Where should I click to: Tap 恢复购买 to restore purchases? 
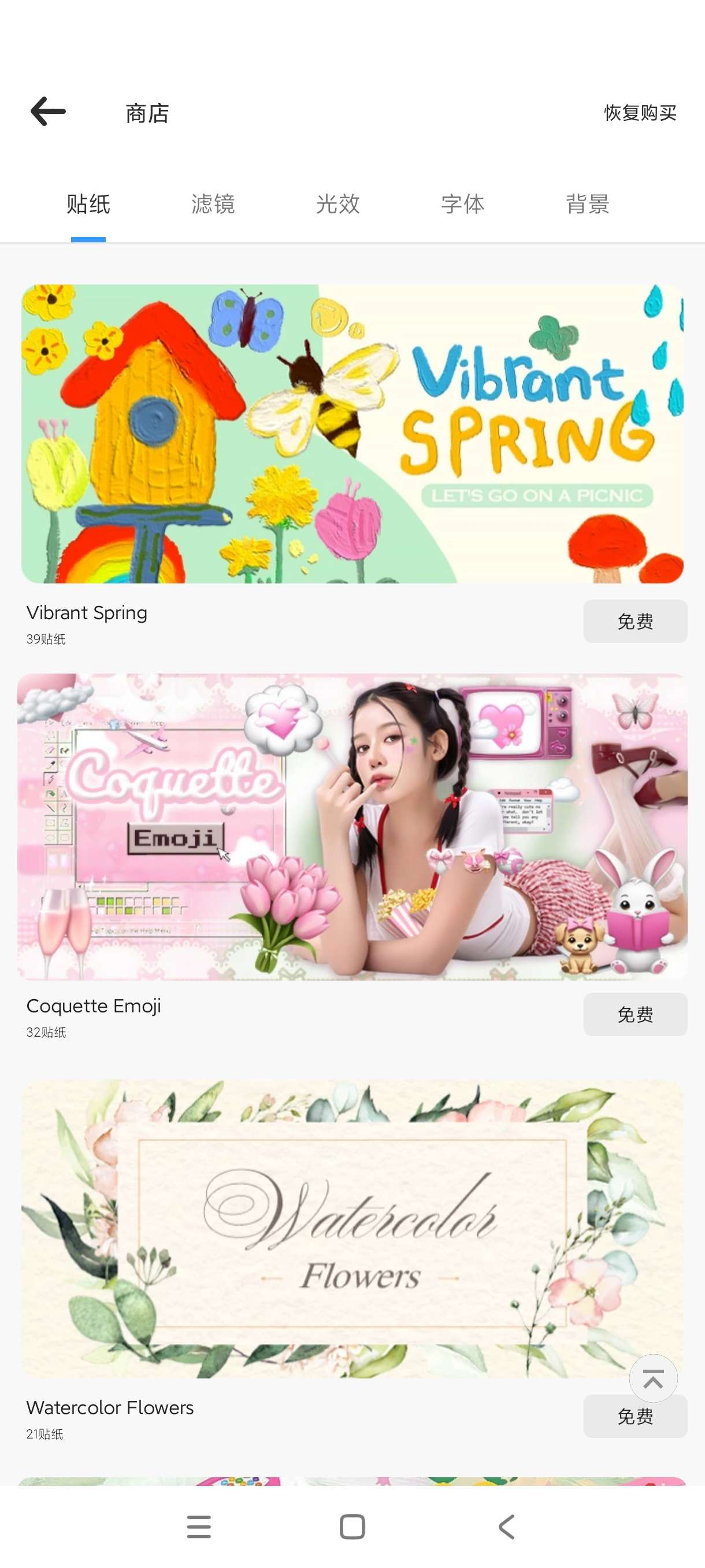point(639,113)
